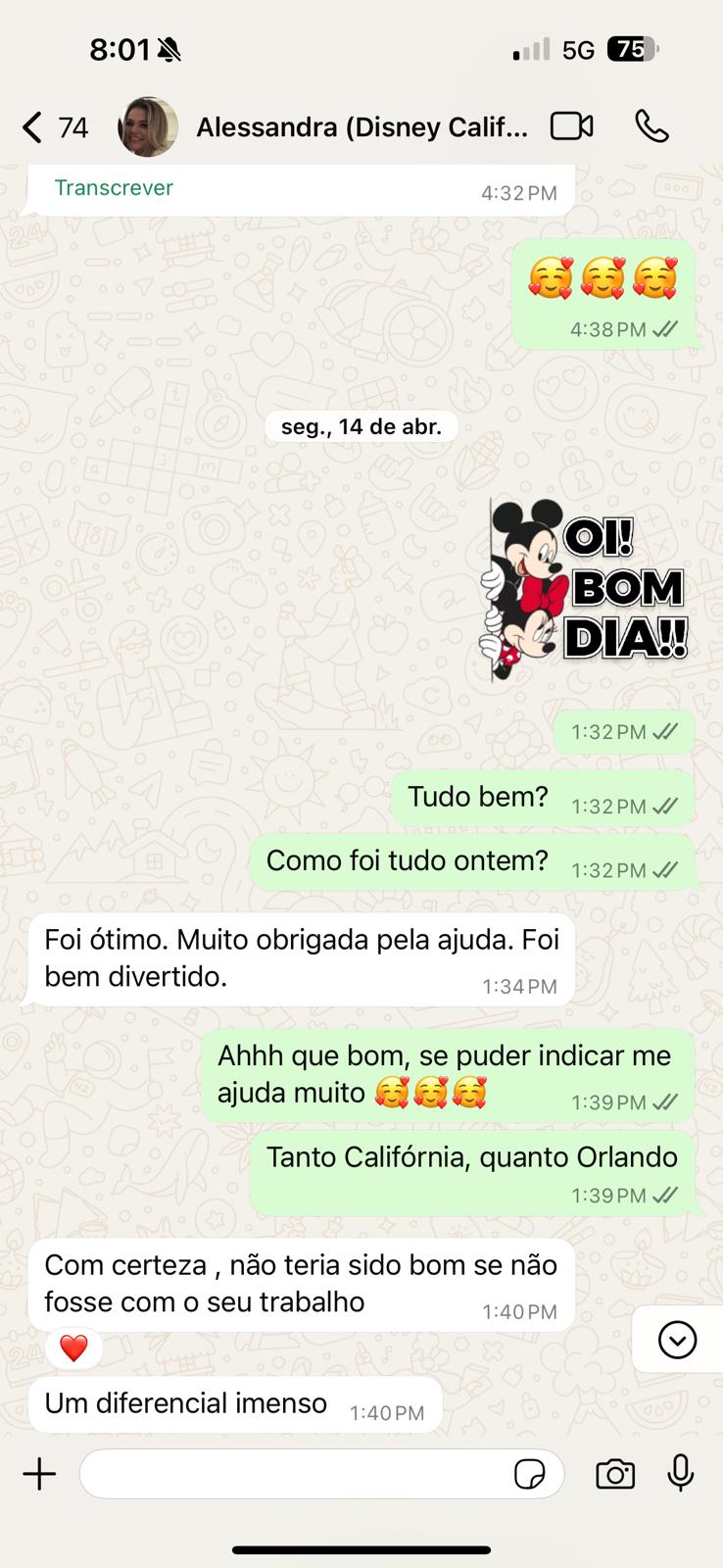Go back to the chat list
Image resolution: width=723 pixels, height=1568 pixels.
34,127
